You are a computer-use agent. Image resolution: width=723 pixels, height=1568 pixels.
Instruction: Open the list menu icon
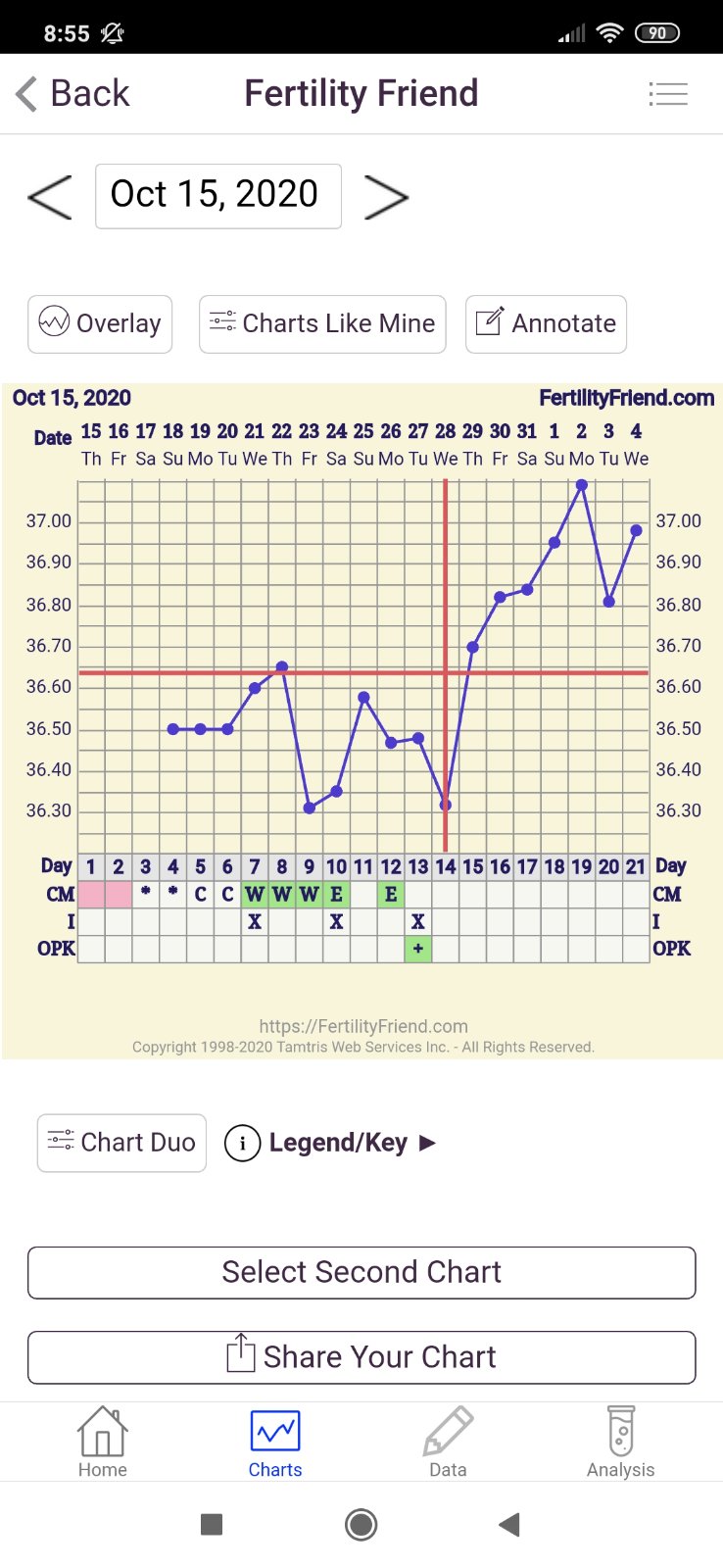point(668,94)
